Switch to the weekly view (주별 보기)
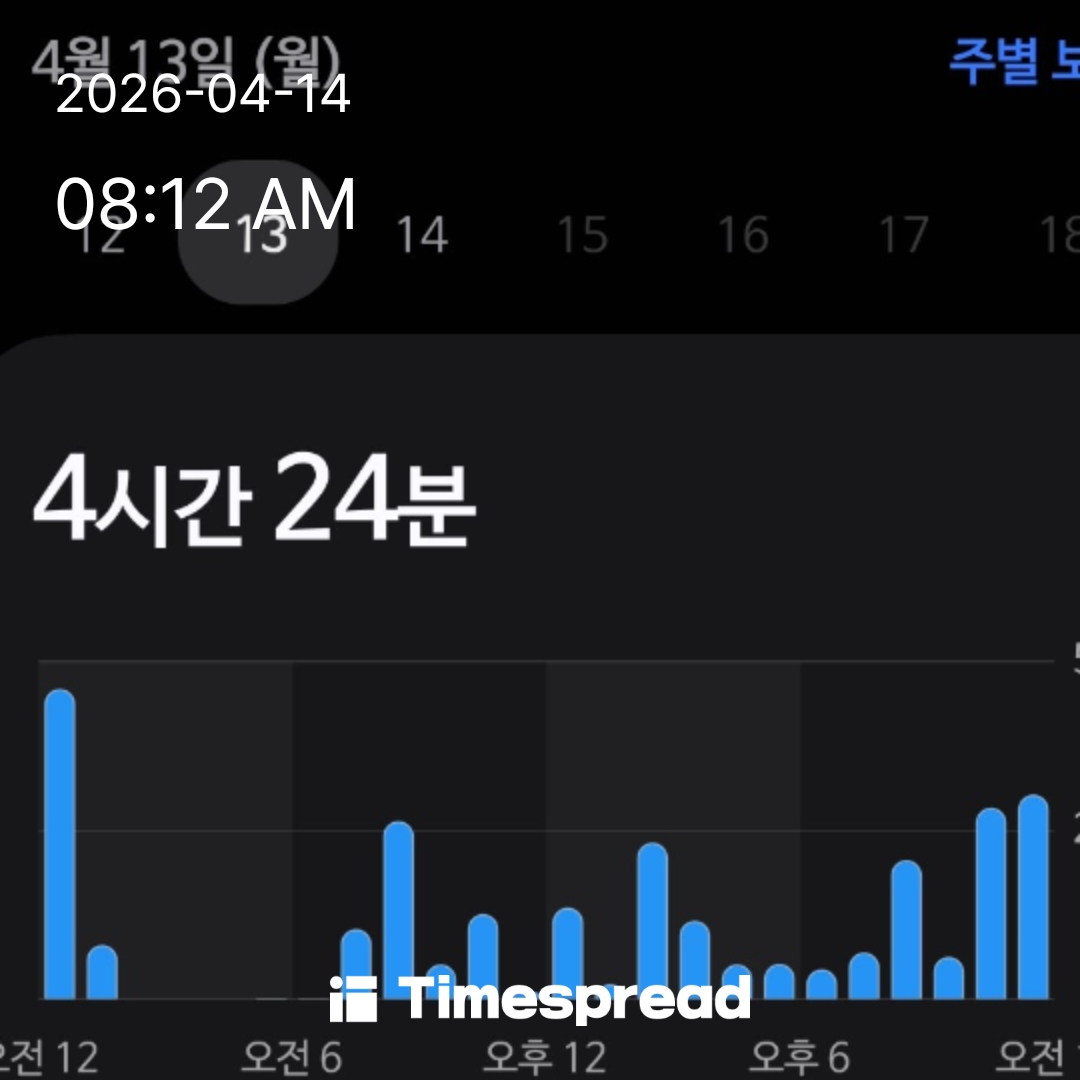This screenshot has height=1080, width=1080. (x=1012, y=64)
